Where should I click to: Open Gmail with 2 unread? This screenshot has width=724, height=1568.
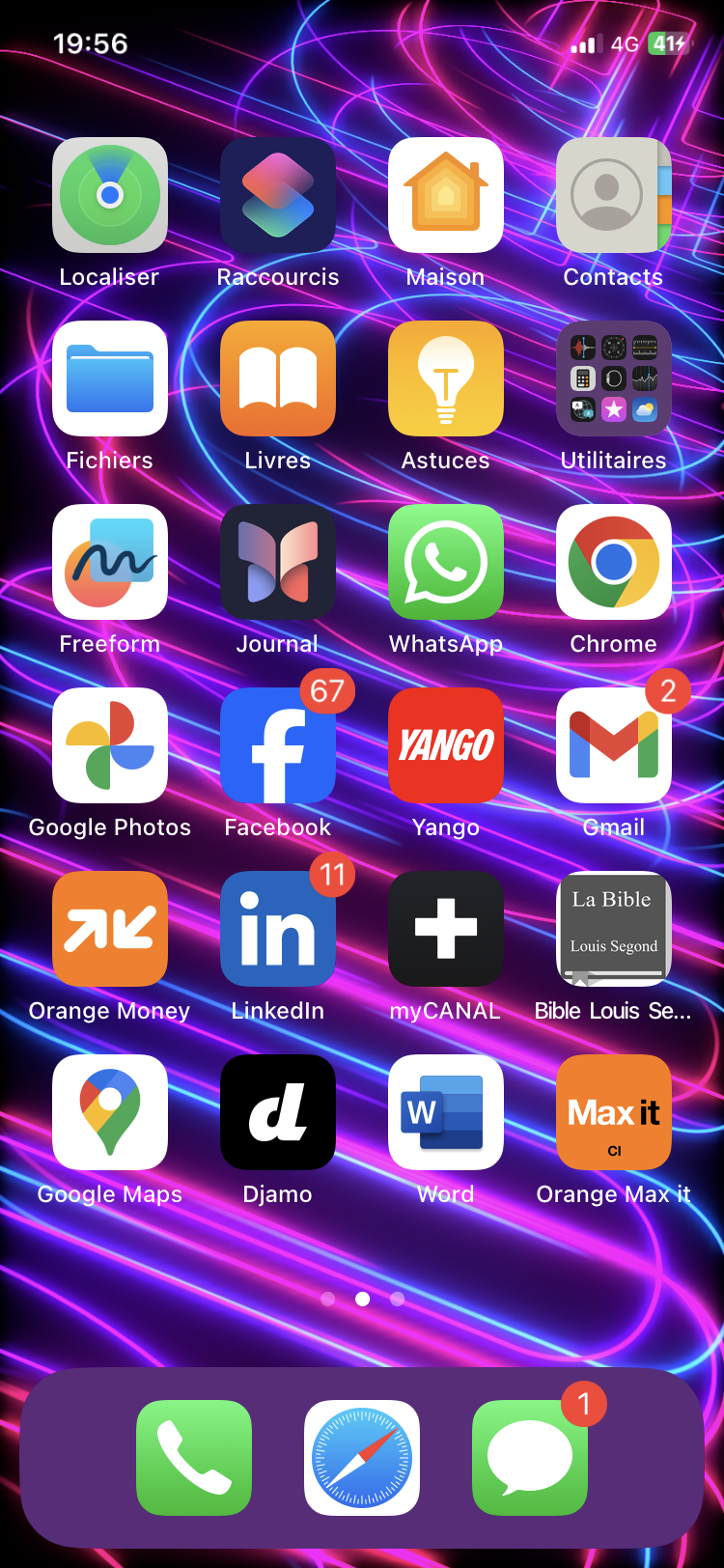coord(614,745)
